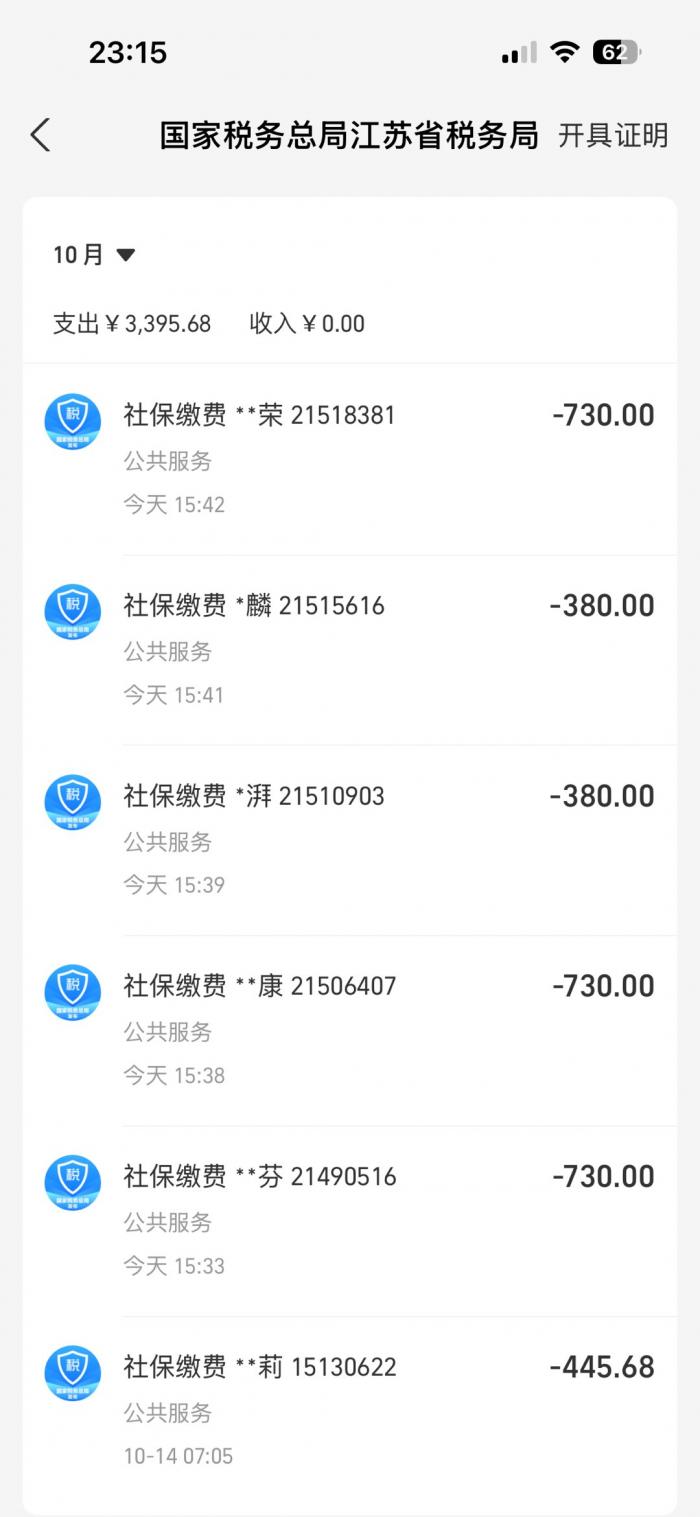Expand the 10月 month dropdown
Viewport: 700px width, 1517px height.
click(94, 255)
